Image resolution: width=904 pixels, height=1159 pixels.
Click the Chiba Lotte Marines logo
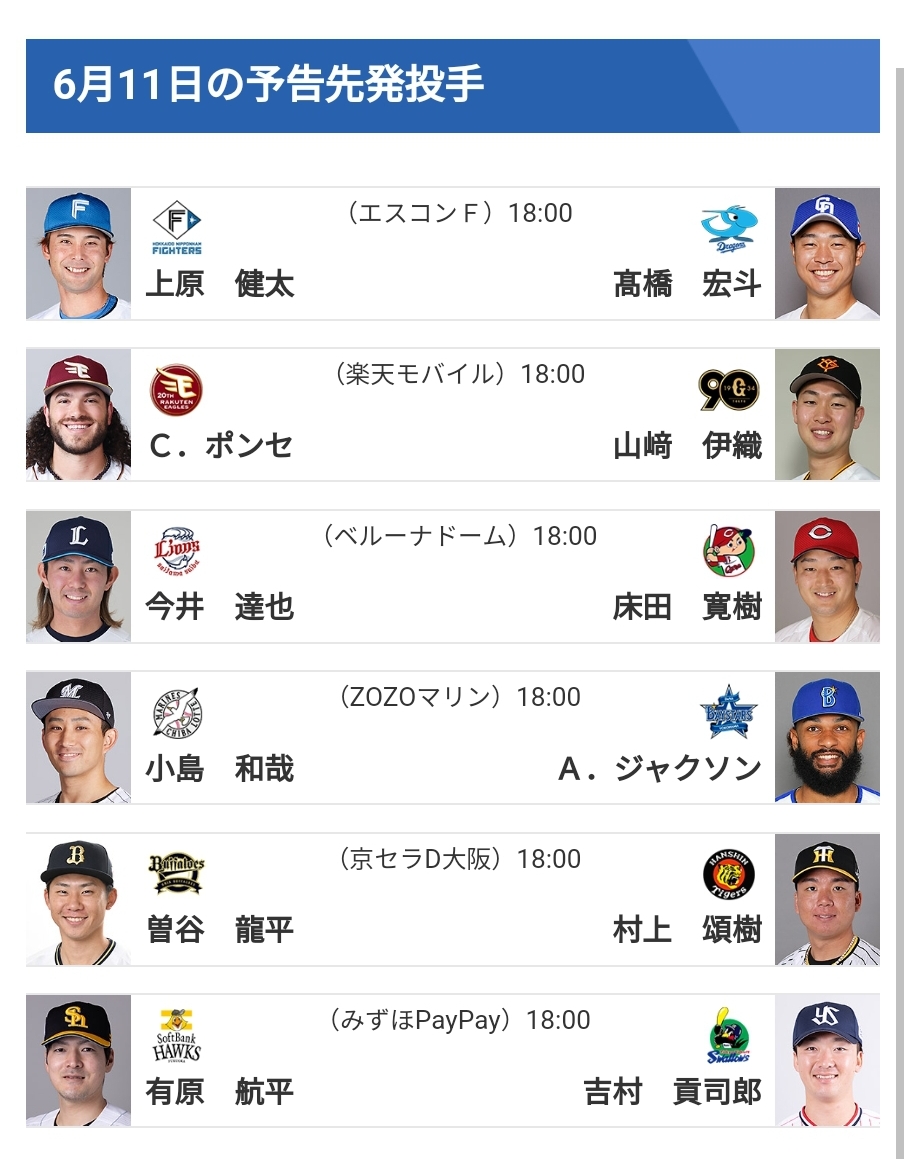177,714
